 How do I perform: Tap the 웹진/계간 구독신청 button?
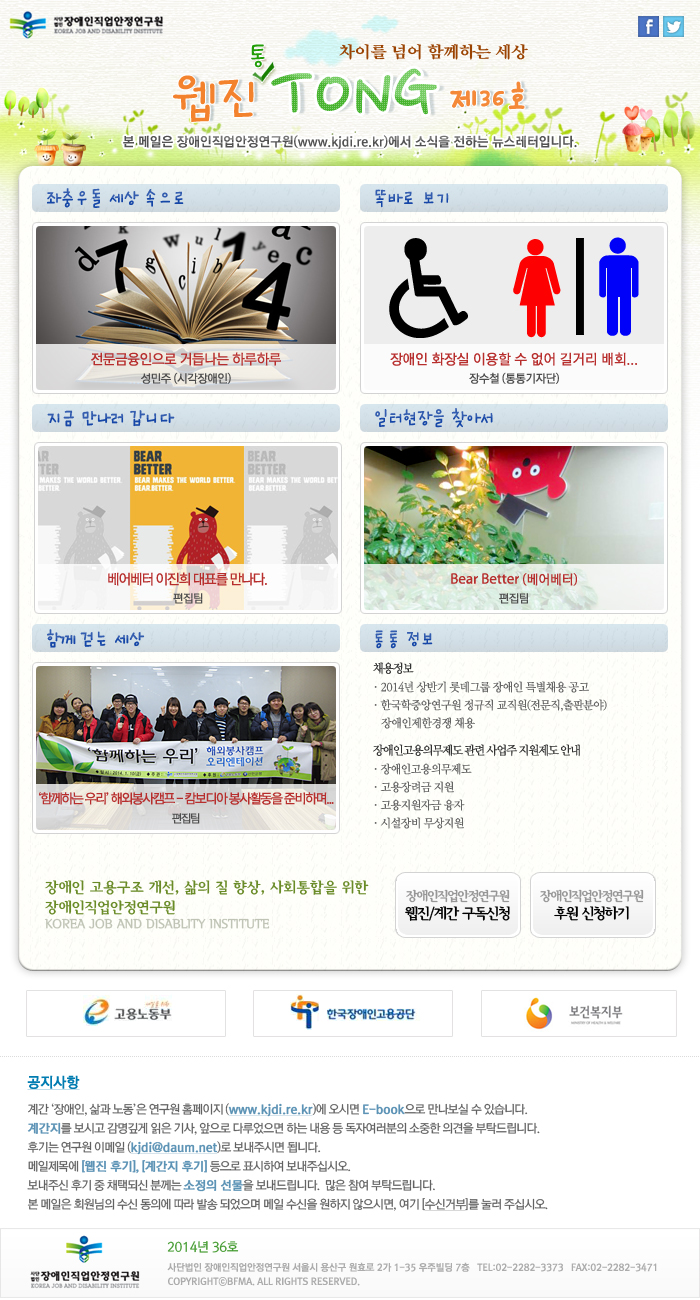pos(458,905)
